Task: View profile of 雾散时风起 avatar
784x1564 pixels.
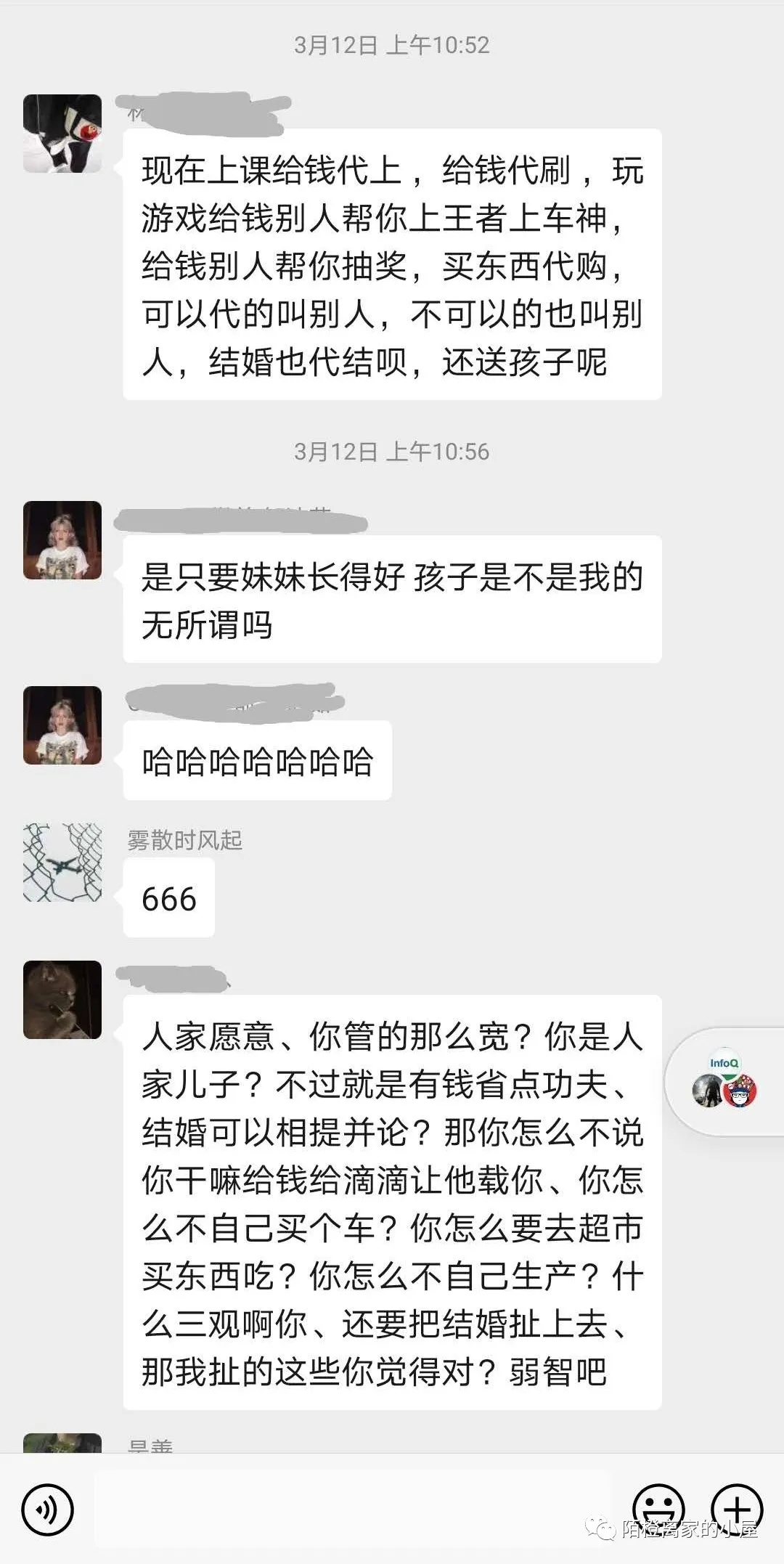Action: 62,862
